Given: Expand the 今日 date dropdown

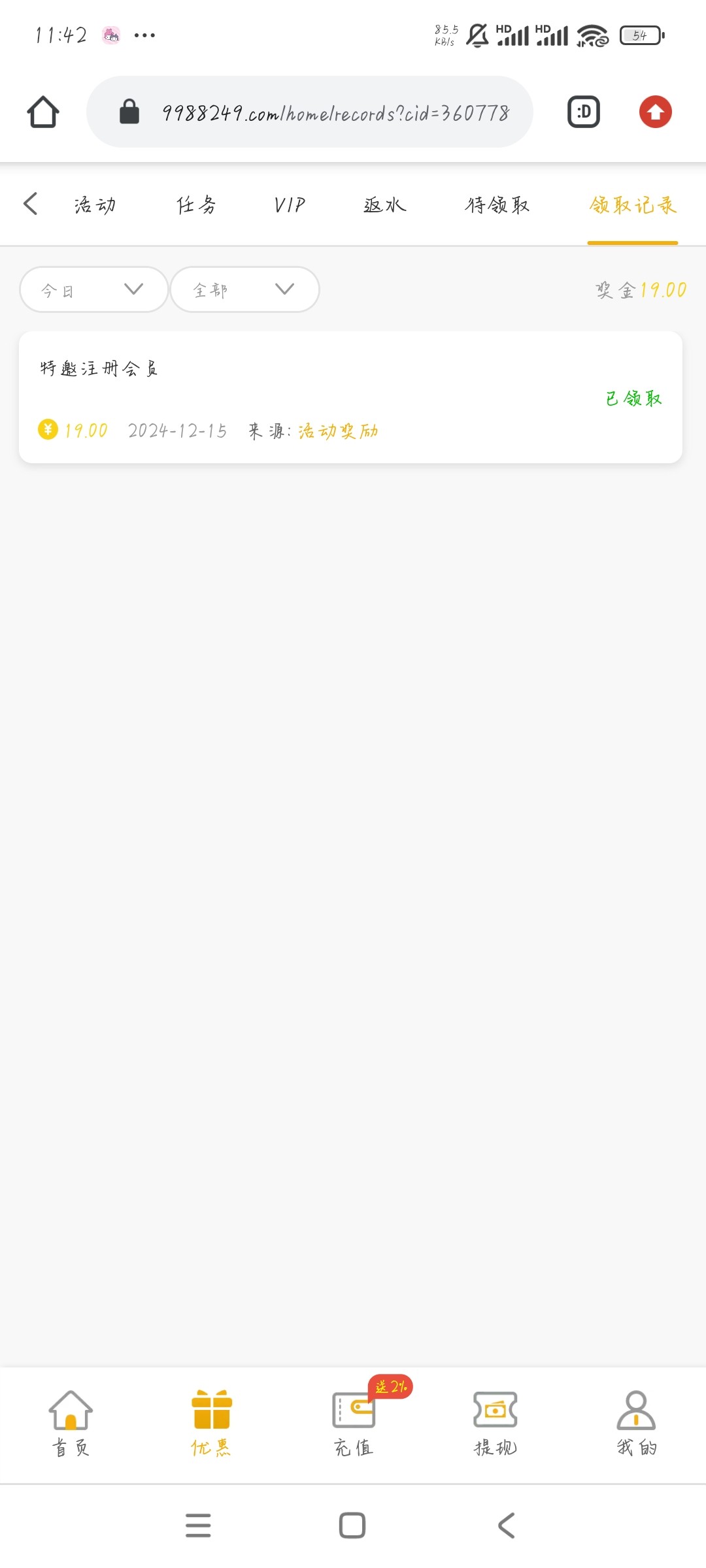Looking at the screenshot, I should [94, 289].
